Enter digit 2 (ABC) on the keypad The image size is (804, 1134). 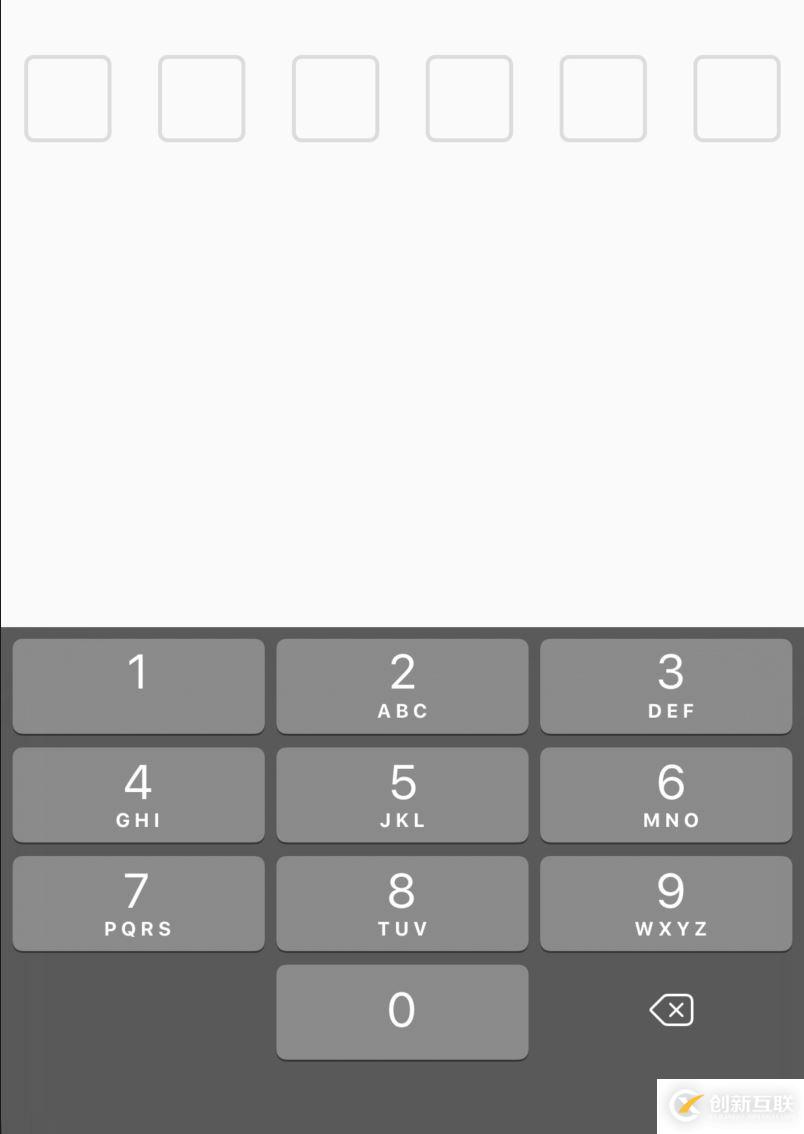point(402,686)
